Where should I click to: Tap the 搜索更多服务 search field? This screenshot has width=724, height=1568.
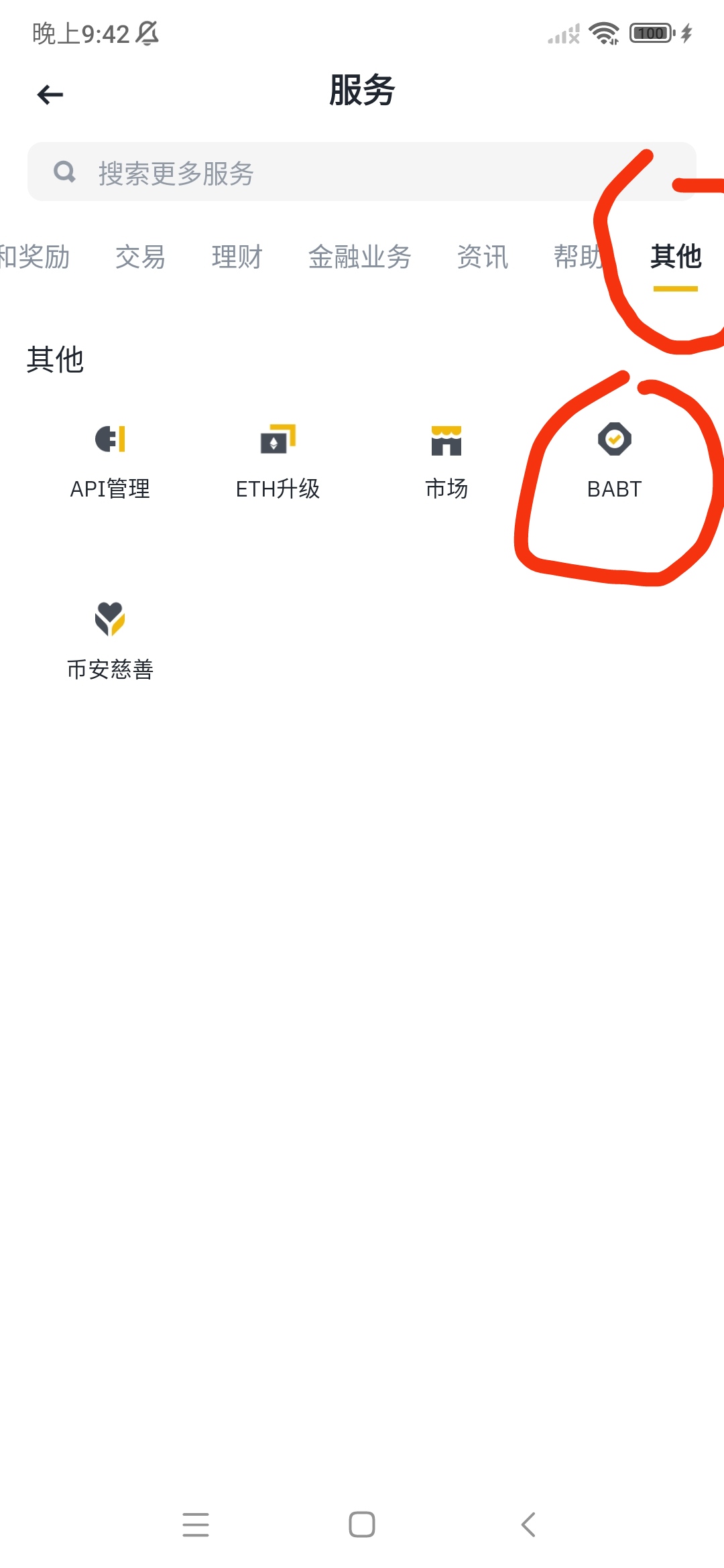click(361, 172)
